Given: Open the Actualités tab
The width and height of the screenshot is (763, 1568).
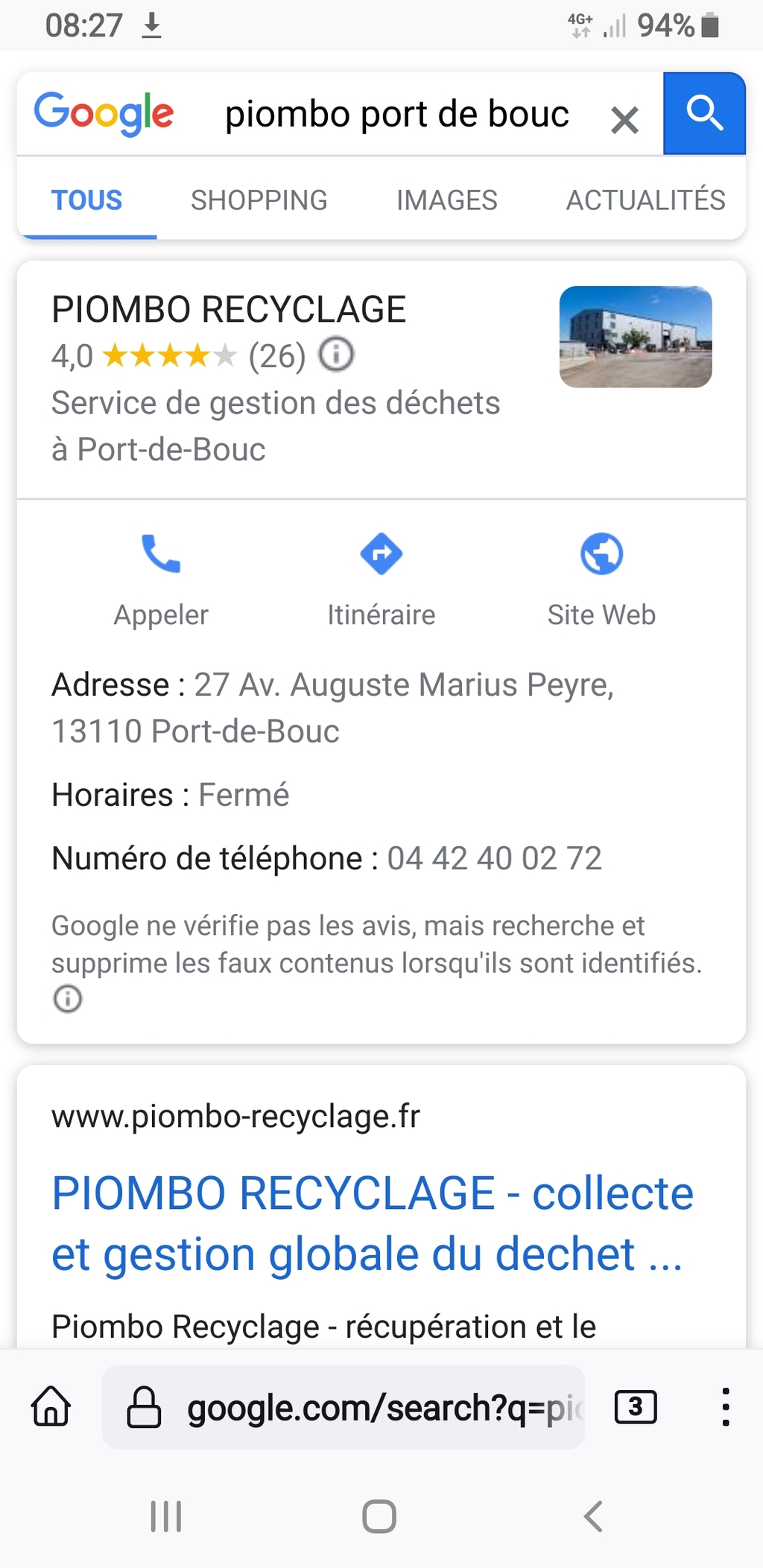Looking at the screenshot, I should click(645, 200).
